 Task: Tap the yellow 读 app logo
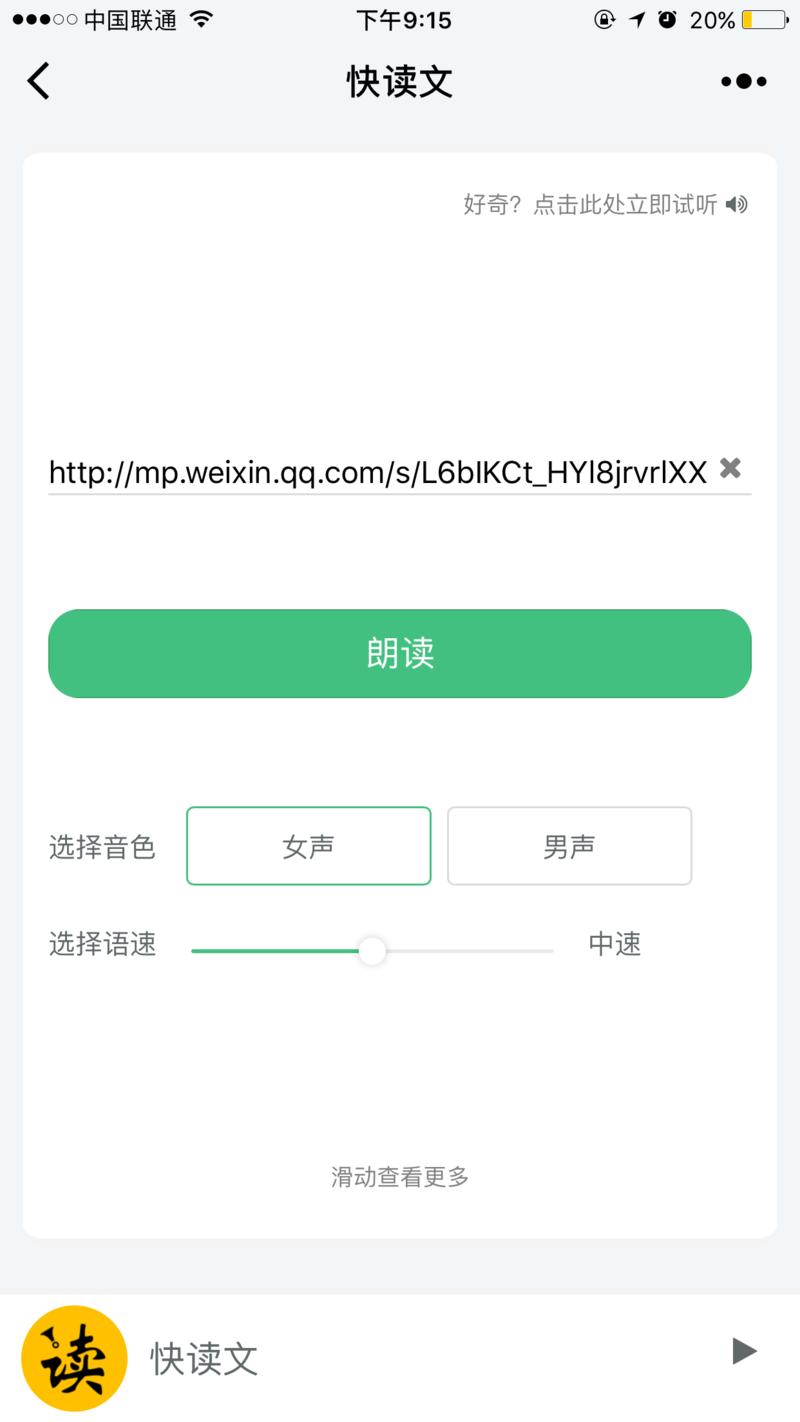pos(74,1357)
